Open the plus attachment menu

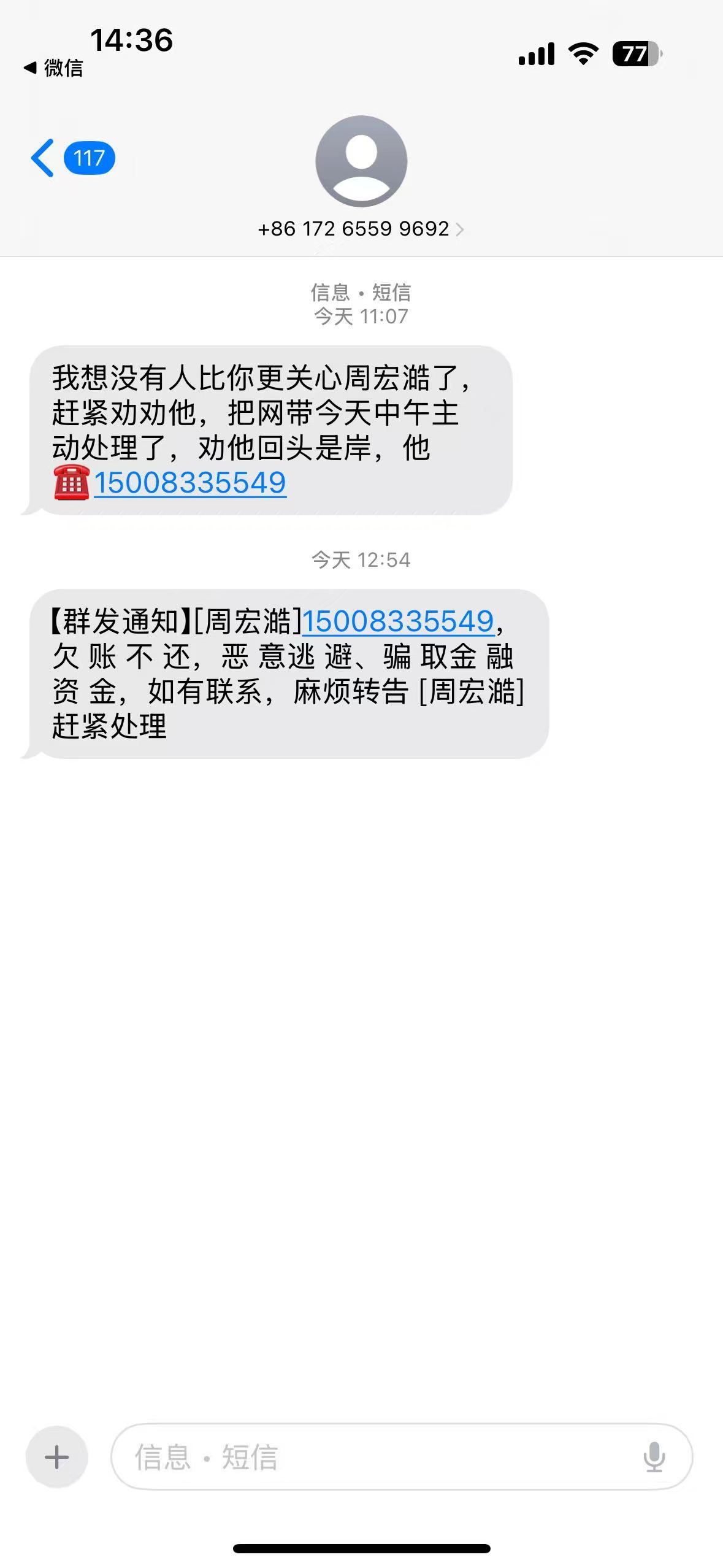pyautogui.click(x=57, y=1457)
